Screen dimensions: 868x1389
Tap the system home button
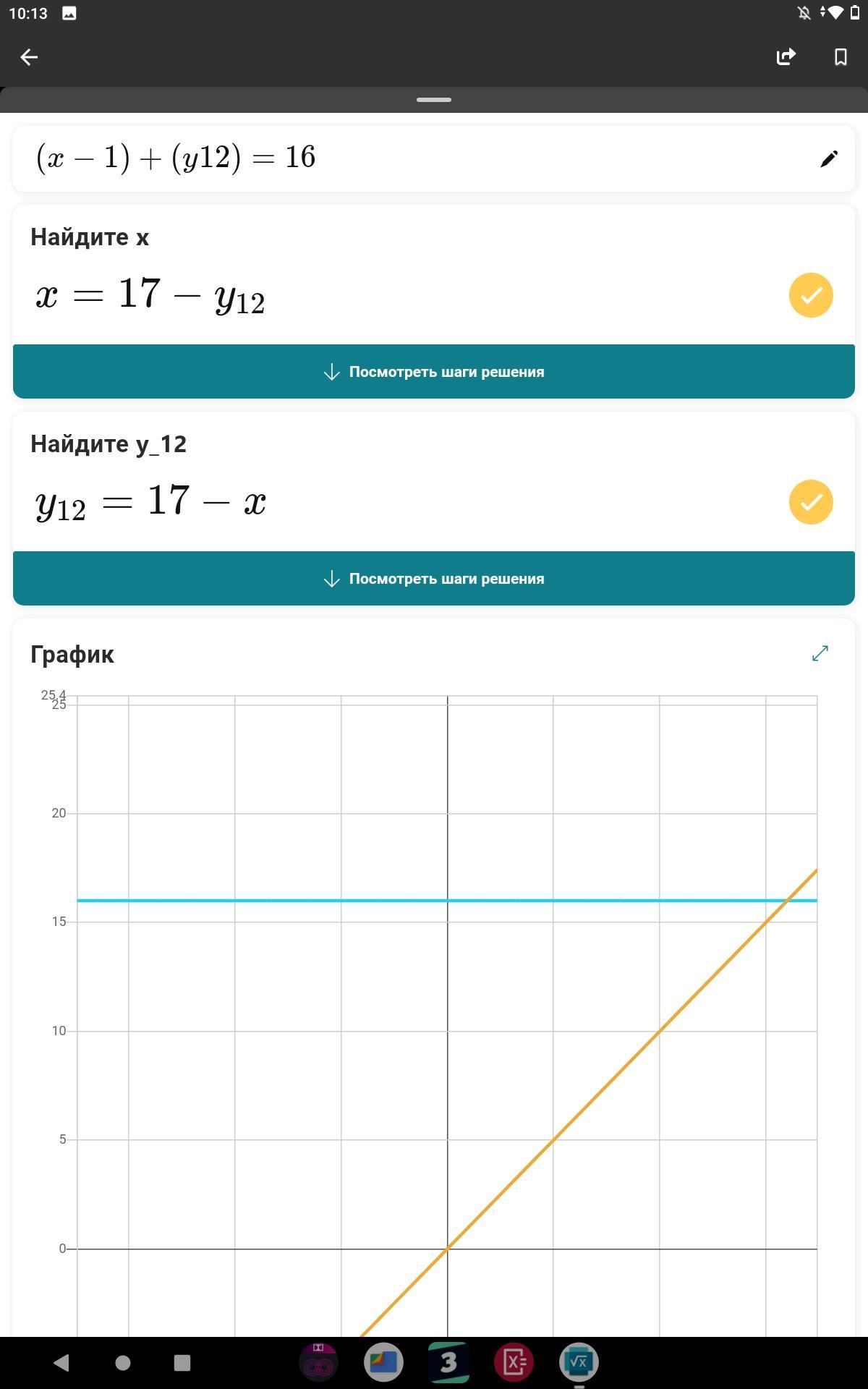click(123, 1363)
